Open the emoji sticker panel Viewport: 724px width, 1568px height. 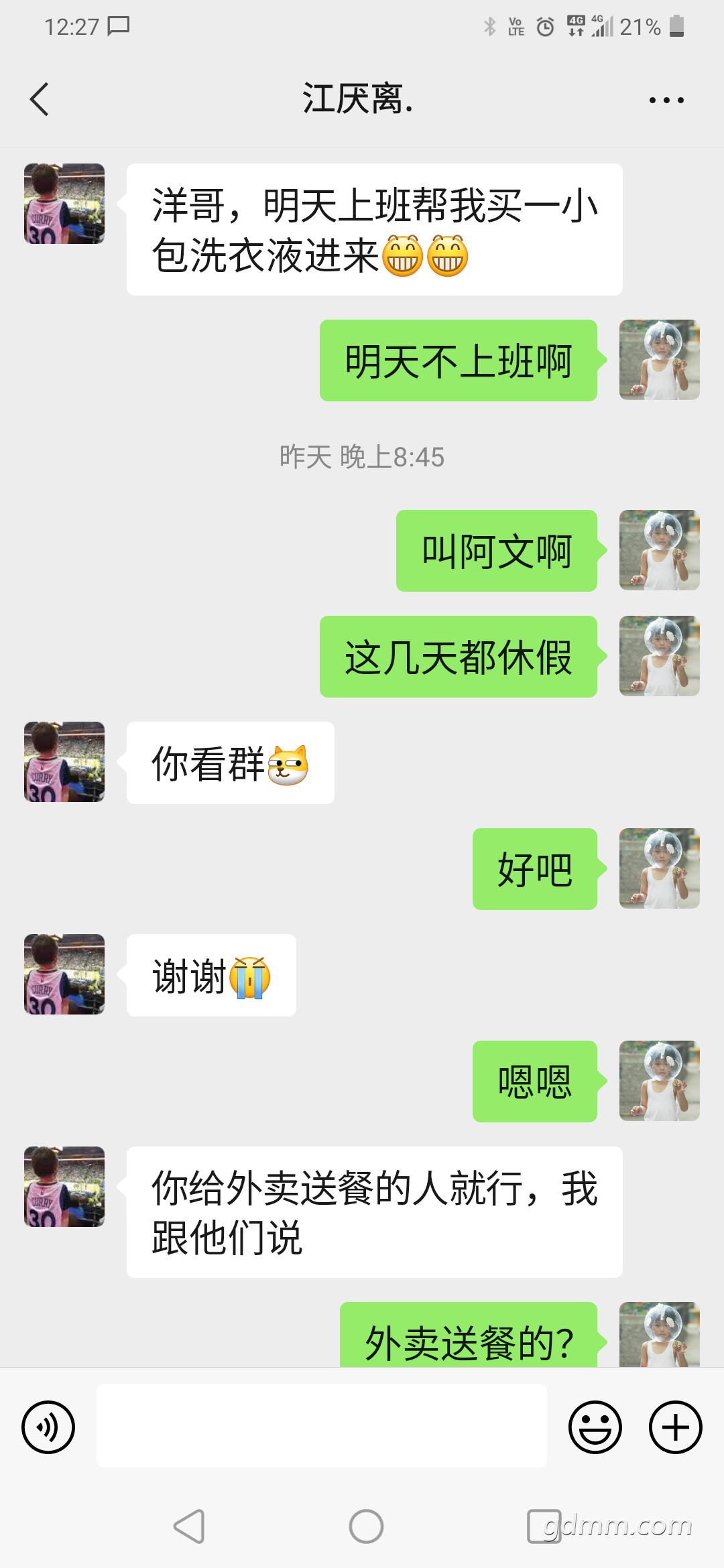pyautogui.click(x=595, y=1427)
